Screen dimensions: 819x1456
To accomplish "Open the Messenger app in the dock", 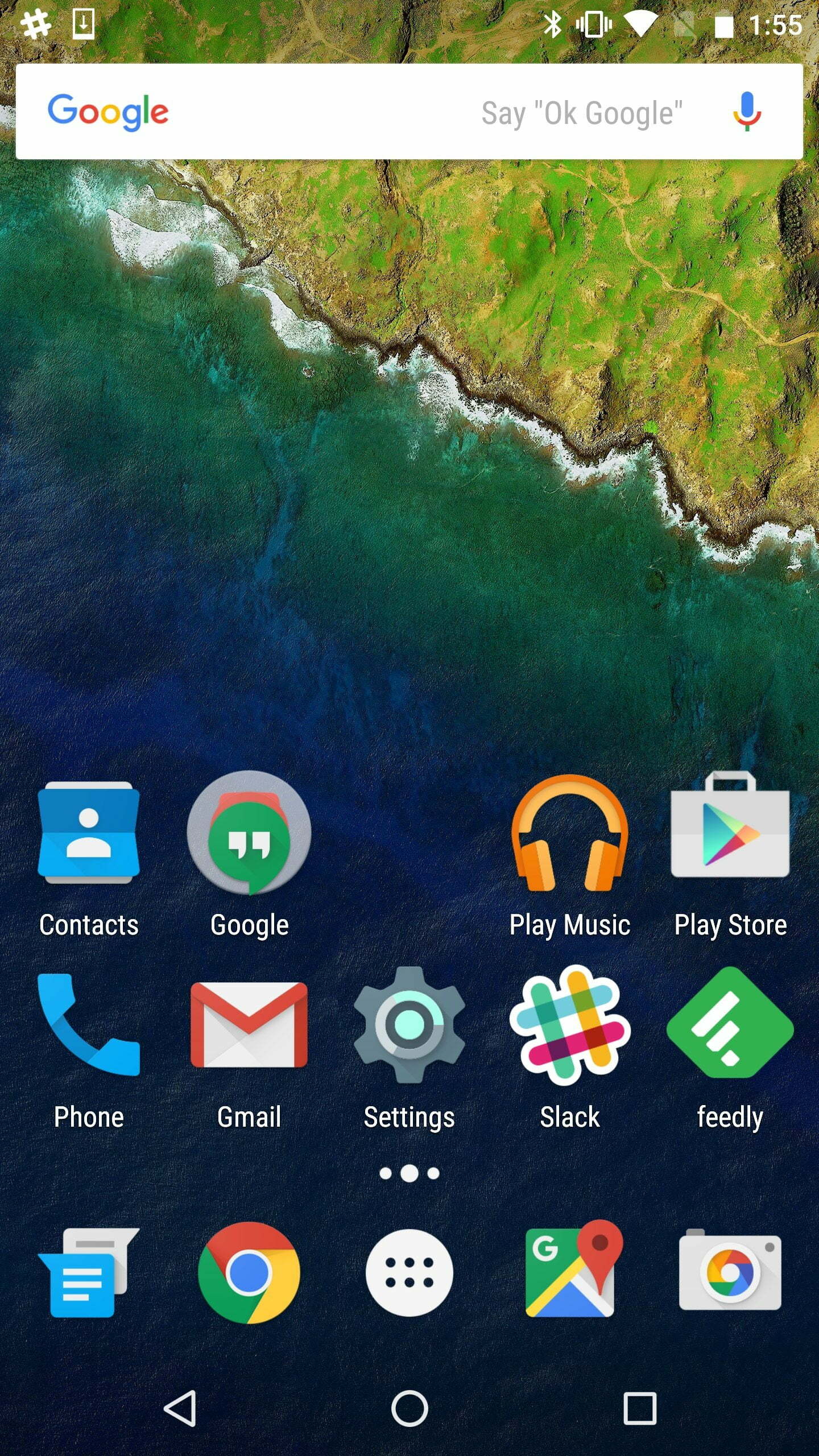I will tap(89, 1273).
